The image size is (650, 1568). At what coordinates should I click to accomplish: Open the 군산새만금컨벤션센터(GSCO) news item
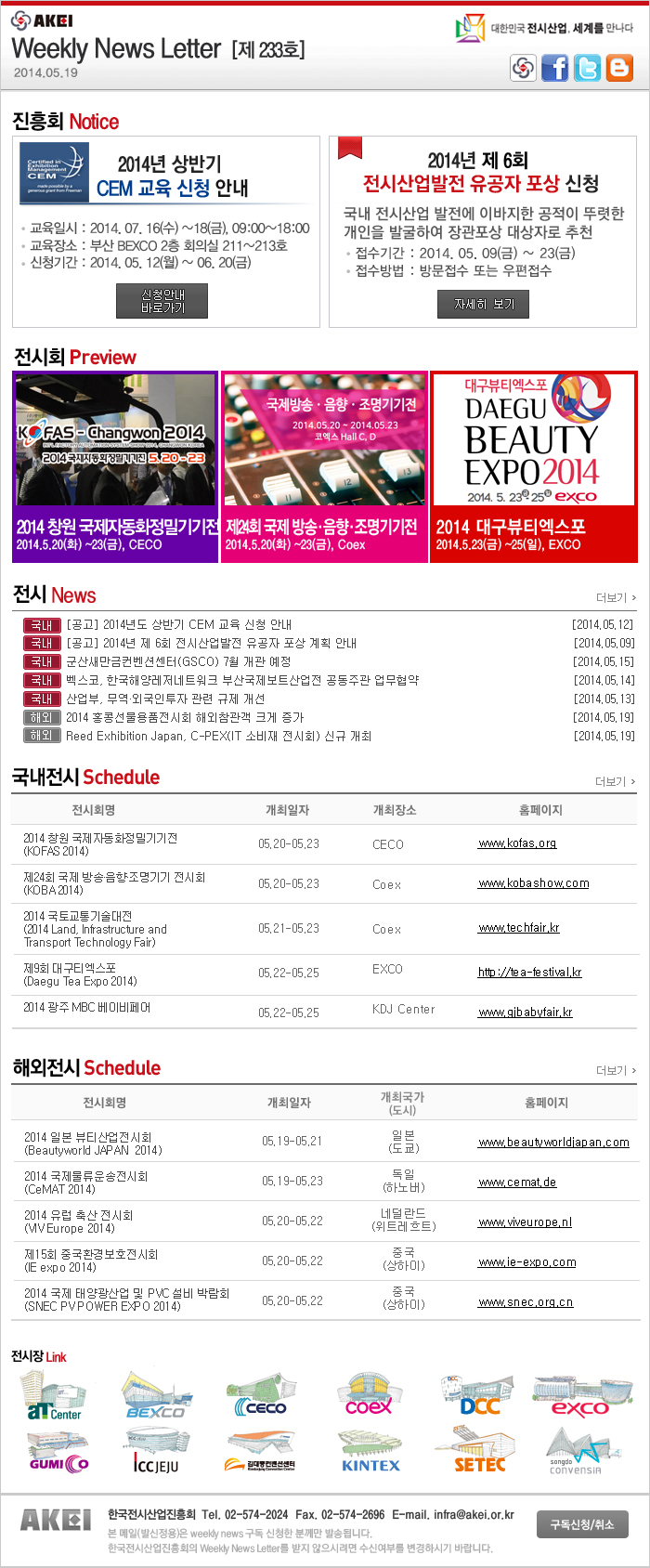click(x=178, y=661)
